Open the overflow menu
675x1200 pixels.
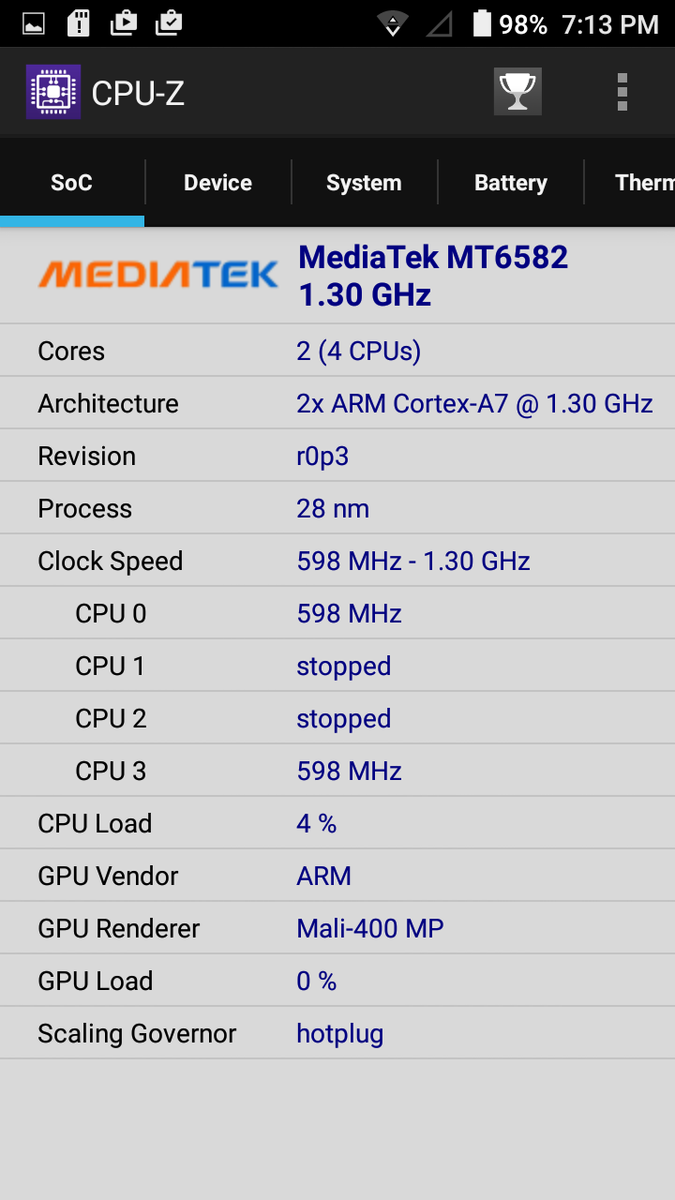[622, 92]
